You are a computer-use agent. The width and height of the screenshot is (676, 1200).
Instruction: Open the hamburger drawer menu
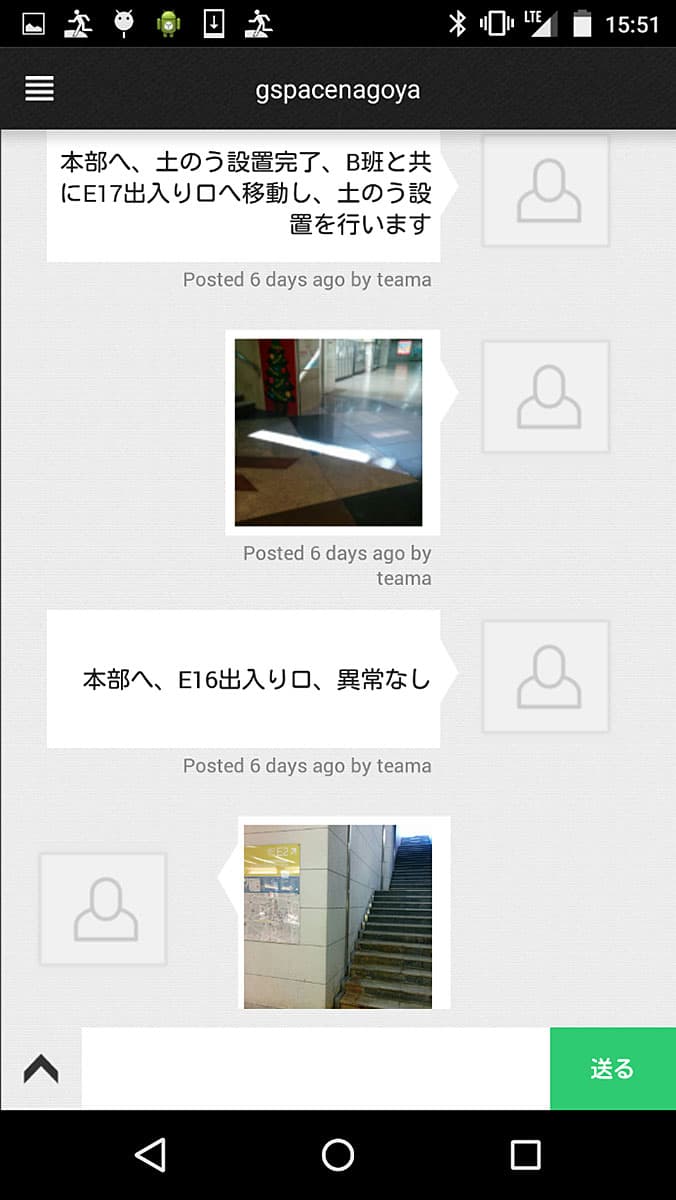[x=40, y=89]
